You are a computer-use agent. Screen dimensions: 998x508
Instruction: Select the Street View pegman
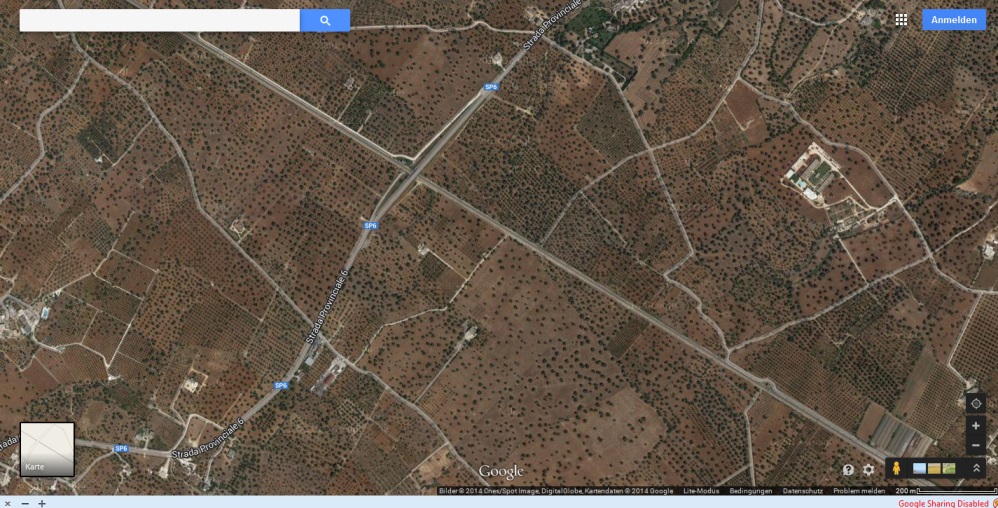tap(896, 468)
